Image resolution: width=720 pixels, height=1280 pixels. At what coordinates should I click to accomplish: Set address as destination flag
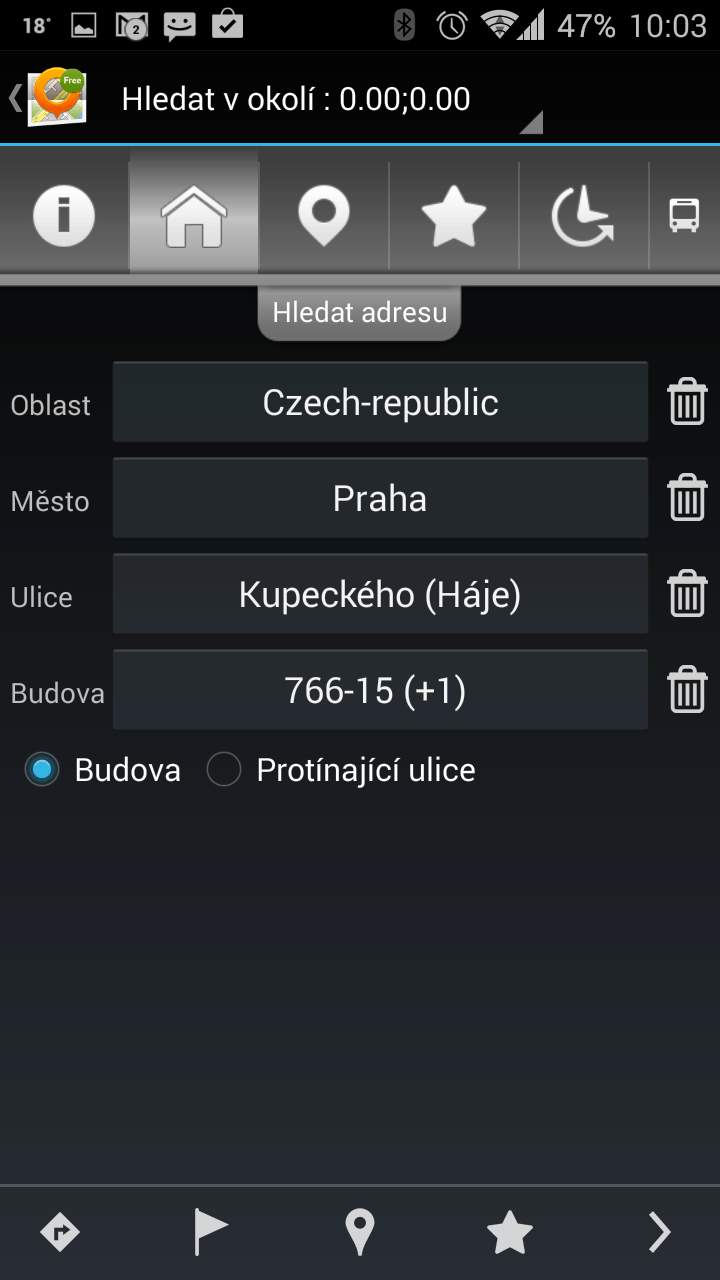coord(210,1233)
